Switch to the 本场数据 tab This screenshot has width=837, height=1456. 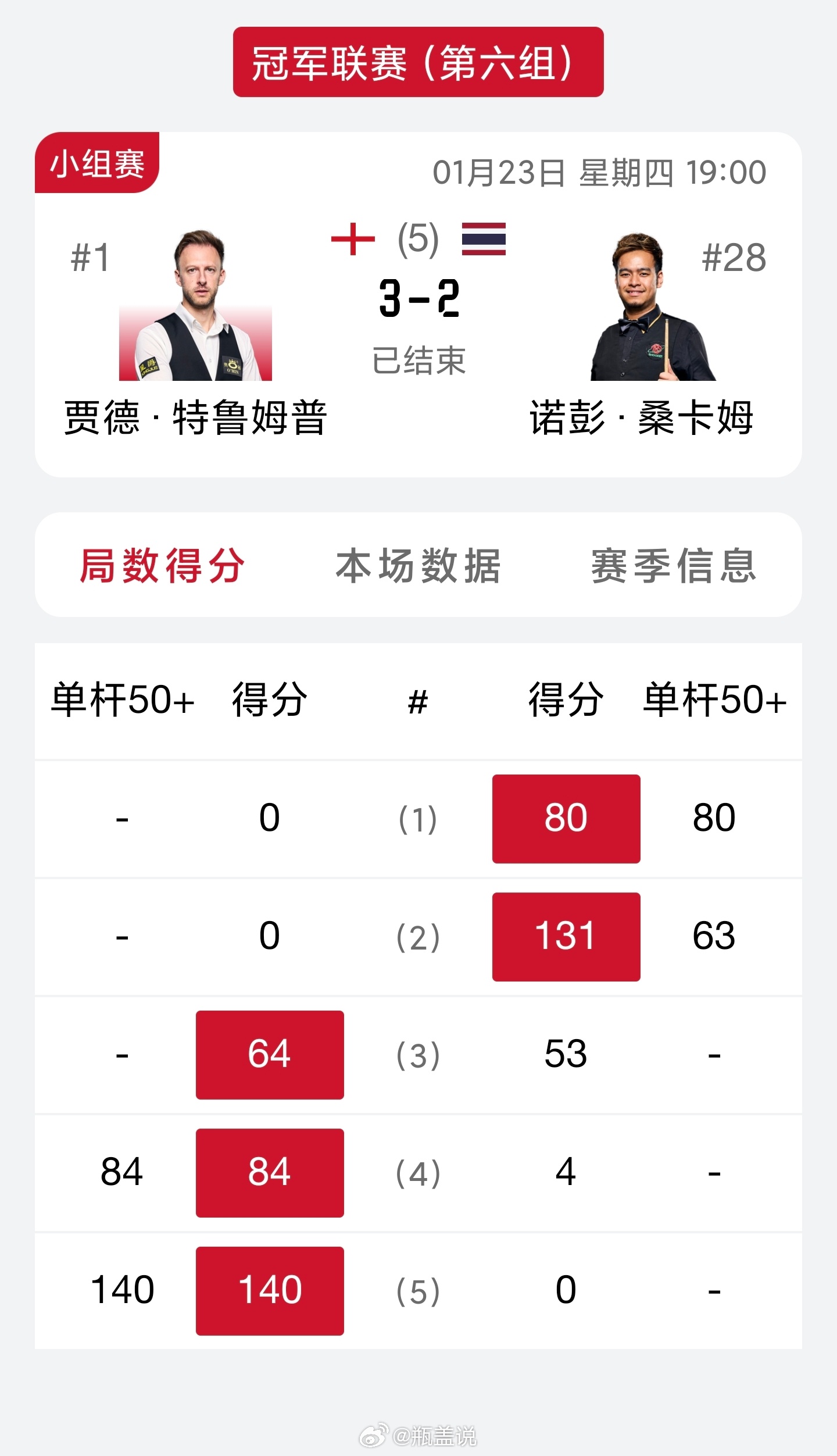[418, 565]
